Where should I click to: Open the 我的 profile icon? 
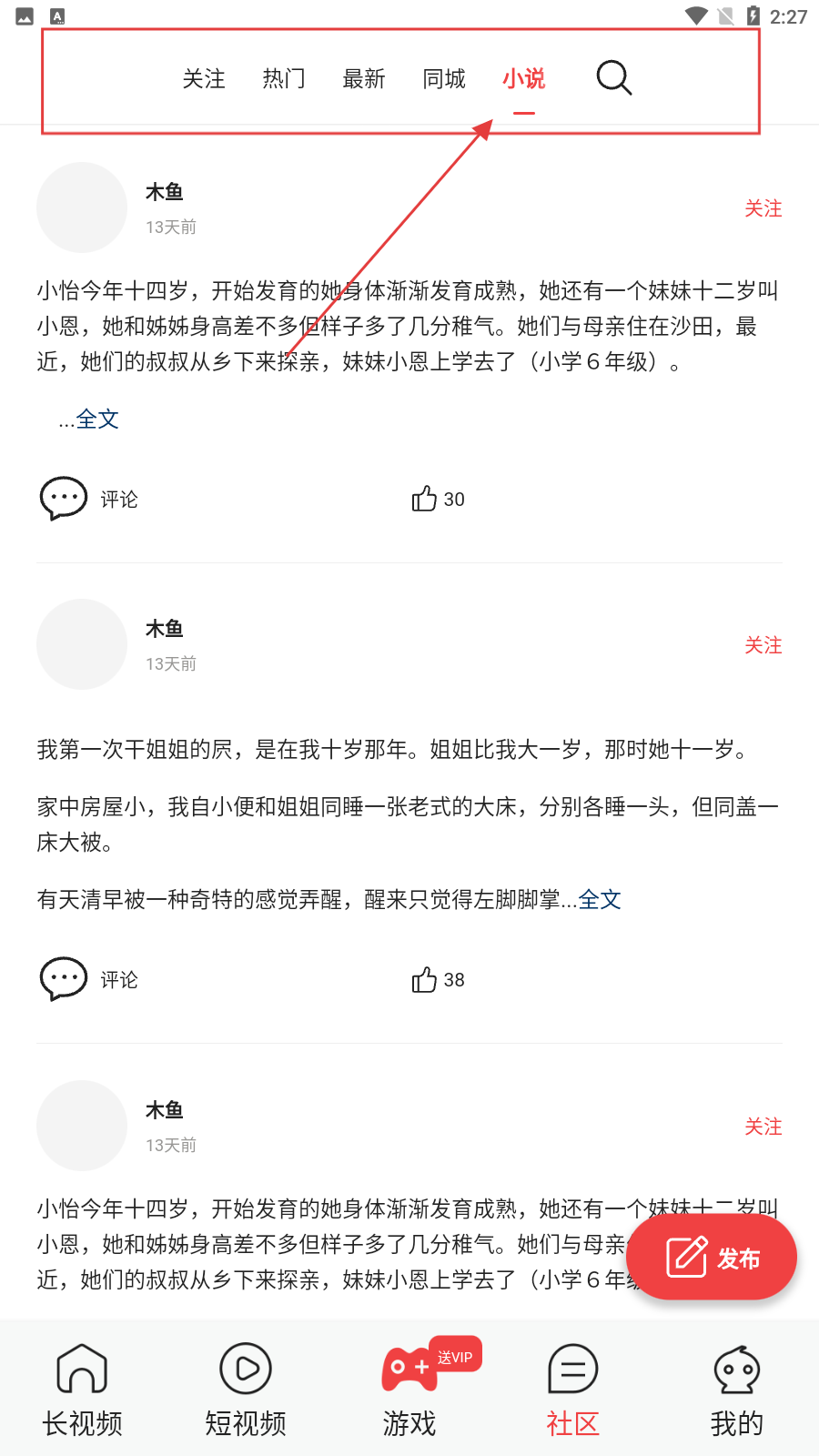pyautogui.click(x=736, y=1369)
